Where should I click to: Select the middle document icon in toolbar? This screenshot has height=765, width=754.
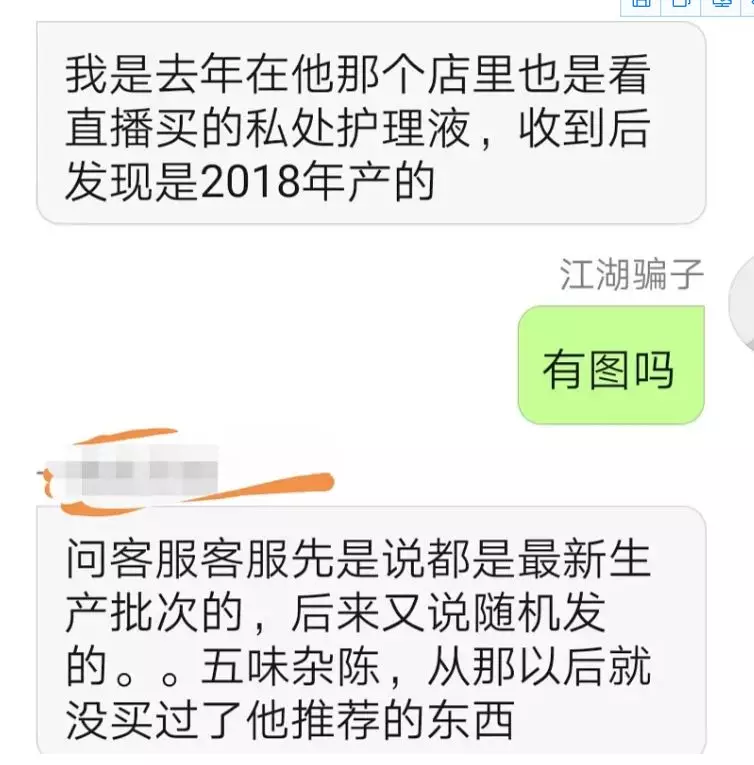coord(679,5)
